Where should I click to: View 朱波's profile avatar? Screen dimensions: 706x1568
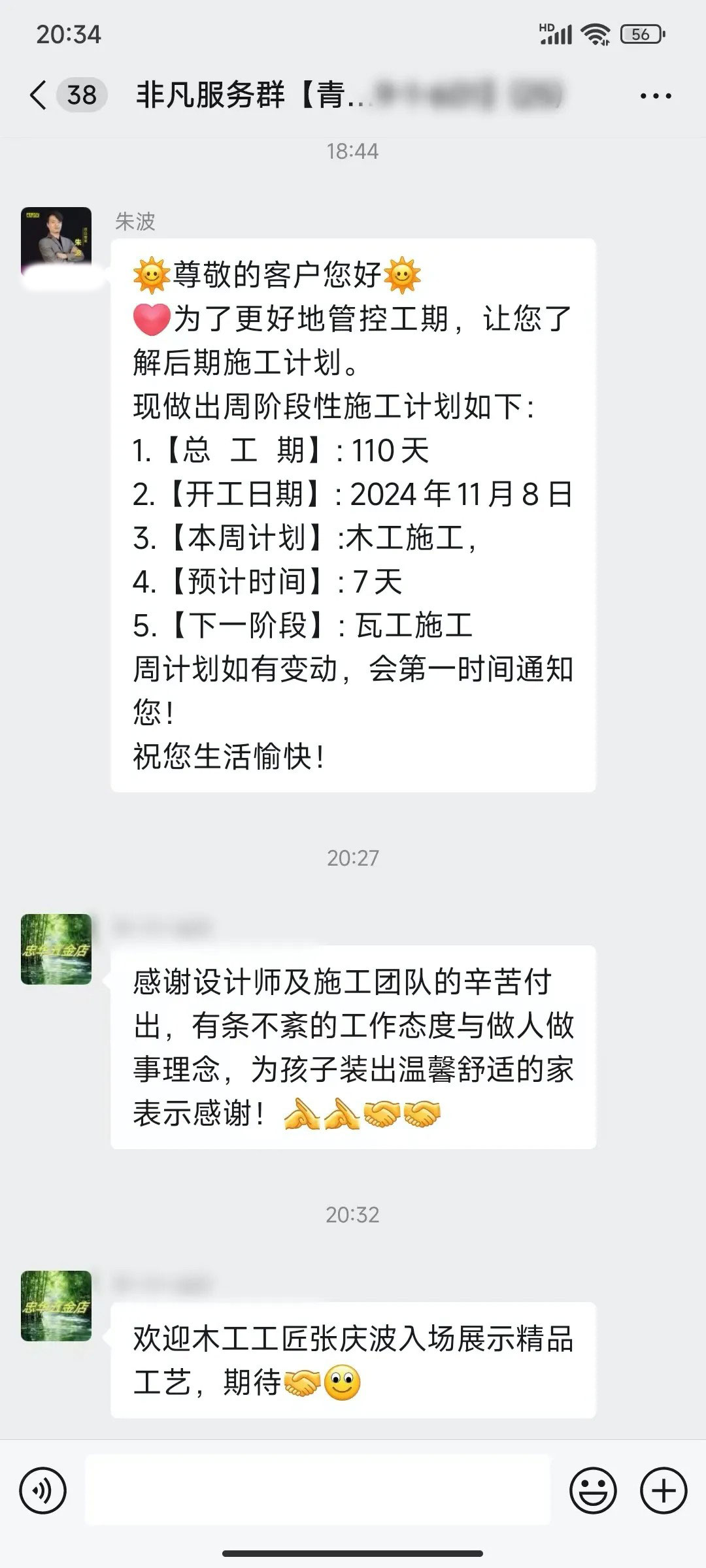coord(56,243)
